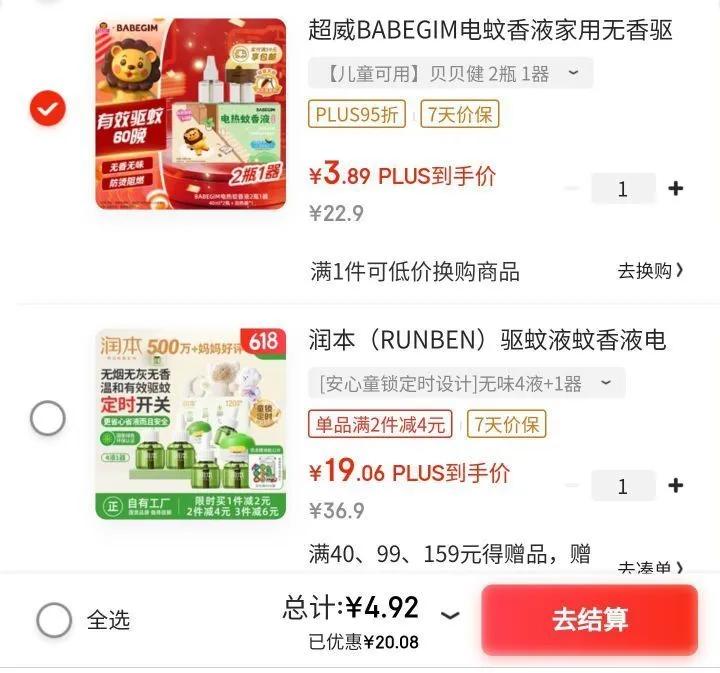This screenshot has width=720, height=673.
Task: Uncheck the BABEGIM mosquito liquid item
Action: [47, 108]
